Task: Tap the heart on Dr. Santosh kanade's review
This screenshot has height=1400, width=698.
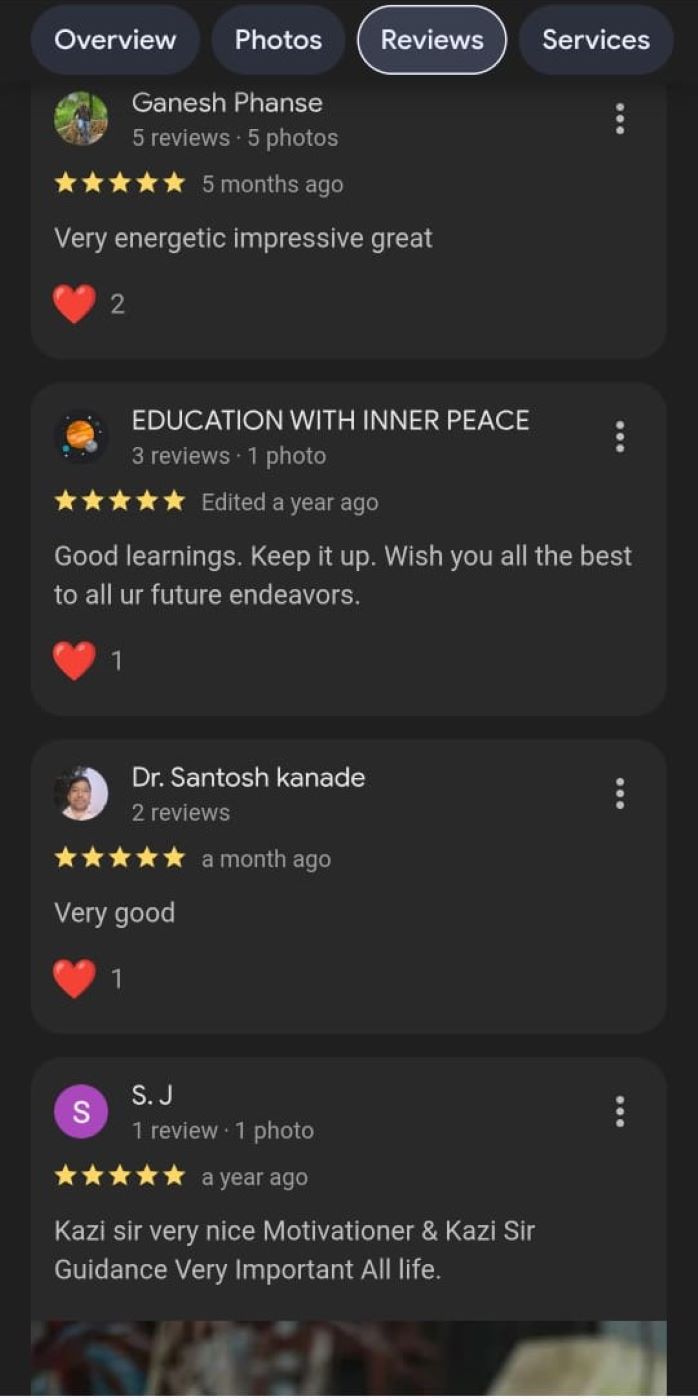Action: click(x=74, y=979)
